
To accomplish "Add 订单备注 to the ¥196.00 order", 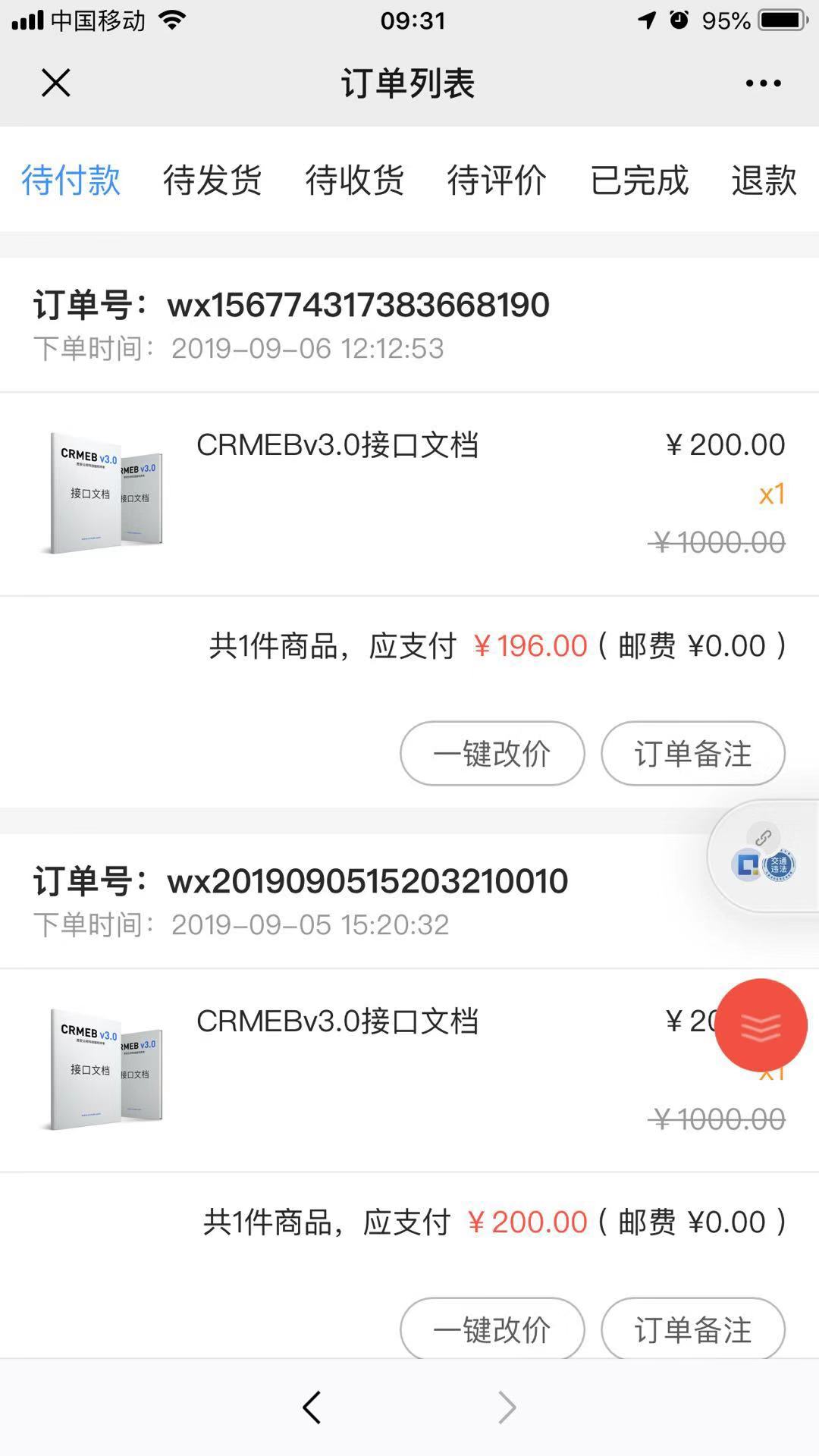I will coord(692,754).
